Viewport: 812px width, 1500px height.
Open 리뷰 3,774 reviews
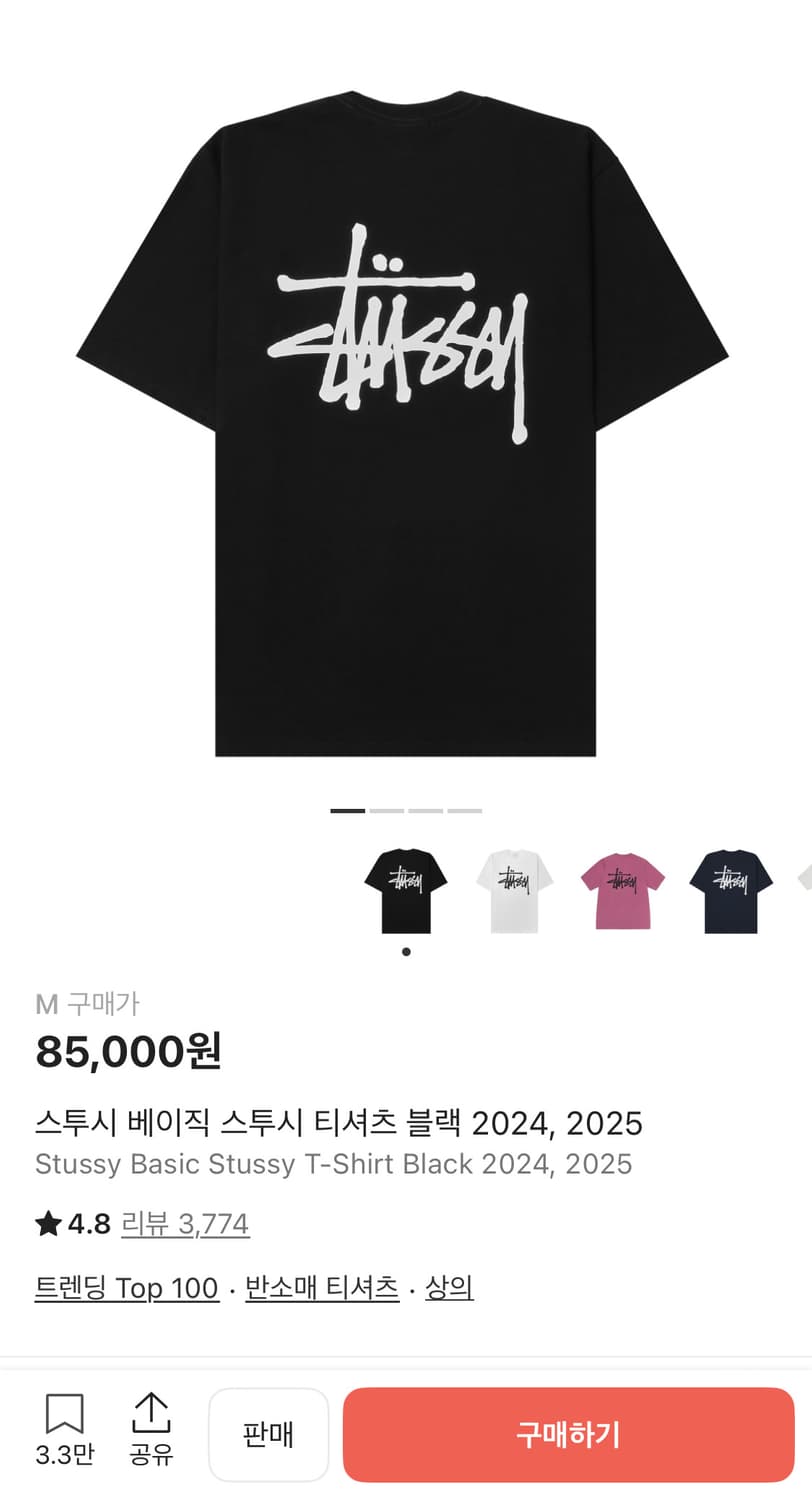186,1223
